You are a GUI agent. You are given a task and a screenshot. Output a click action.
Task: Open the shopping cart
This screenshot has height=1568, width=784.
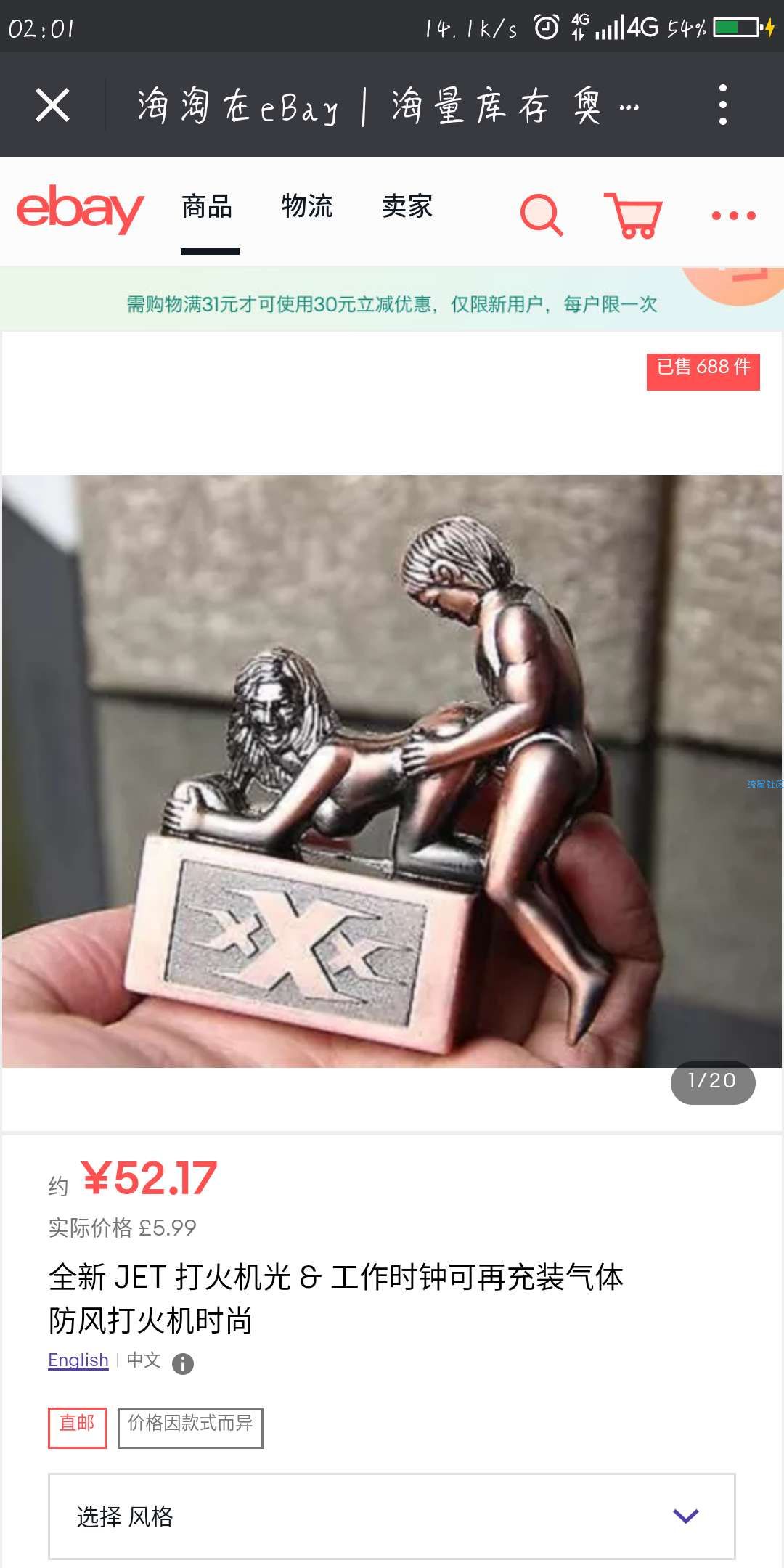coord(633,216)
